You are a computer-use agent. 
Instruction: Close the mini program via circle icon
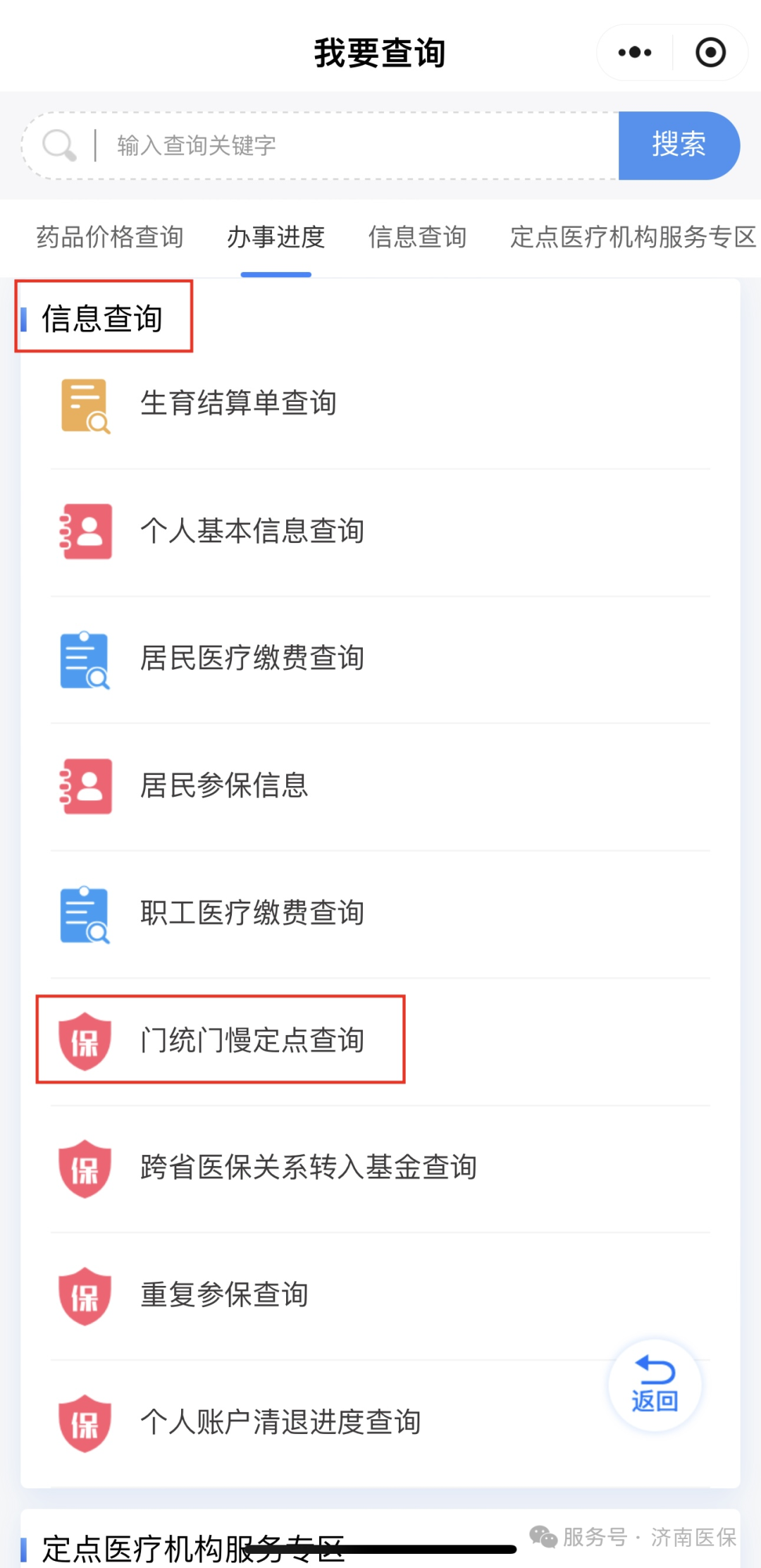click(710, 53)
